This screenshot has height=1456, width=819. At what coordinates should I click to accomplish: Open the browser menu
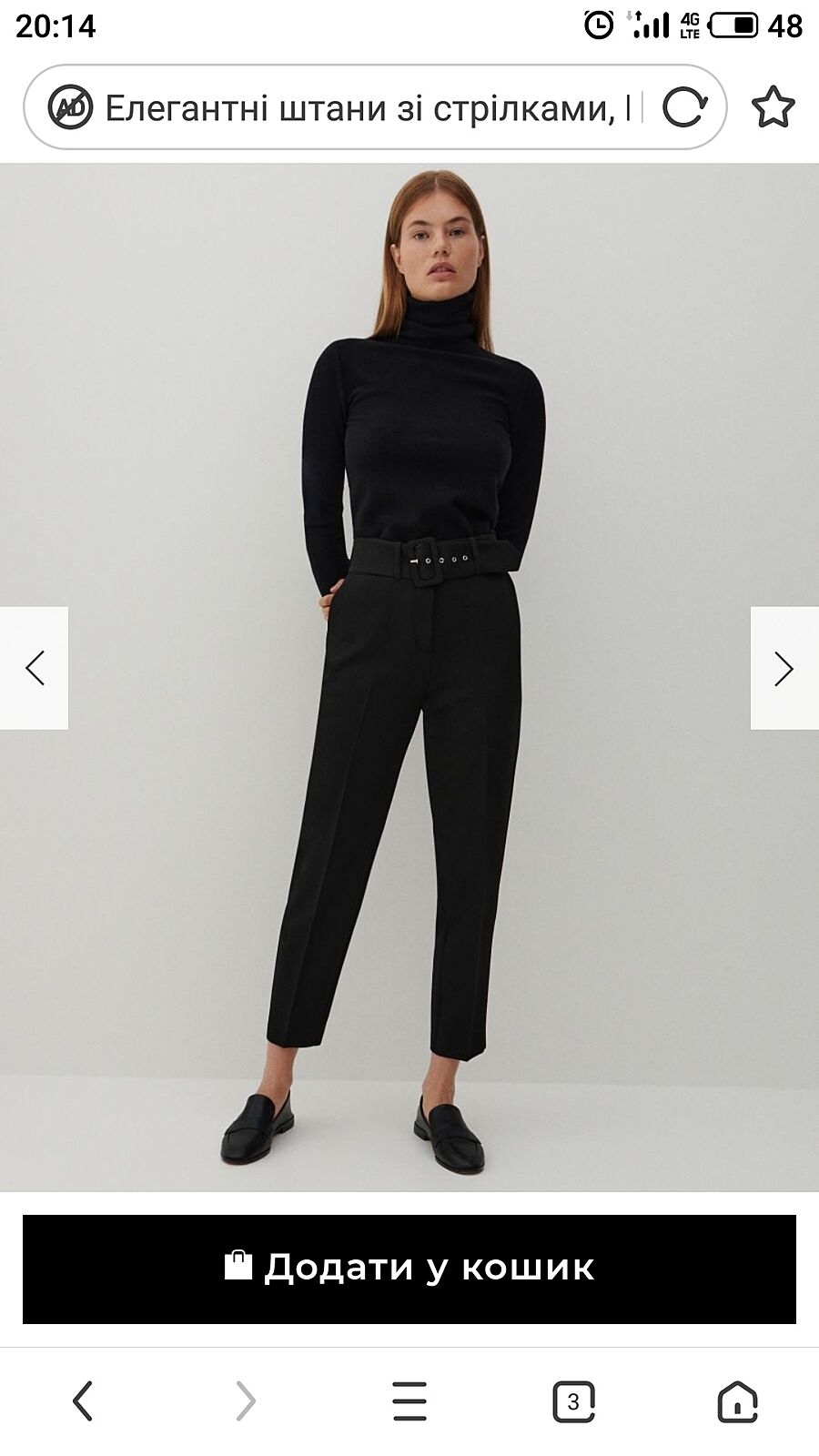click(x=409, y=1400)
